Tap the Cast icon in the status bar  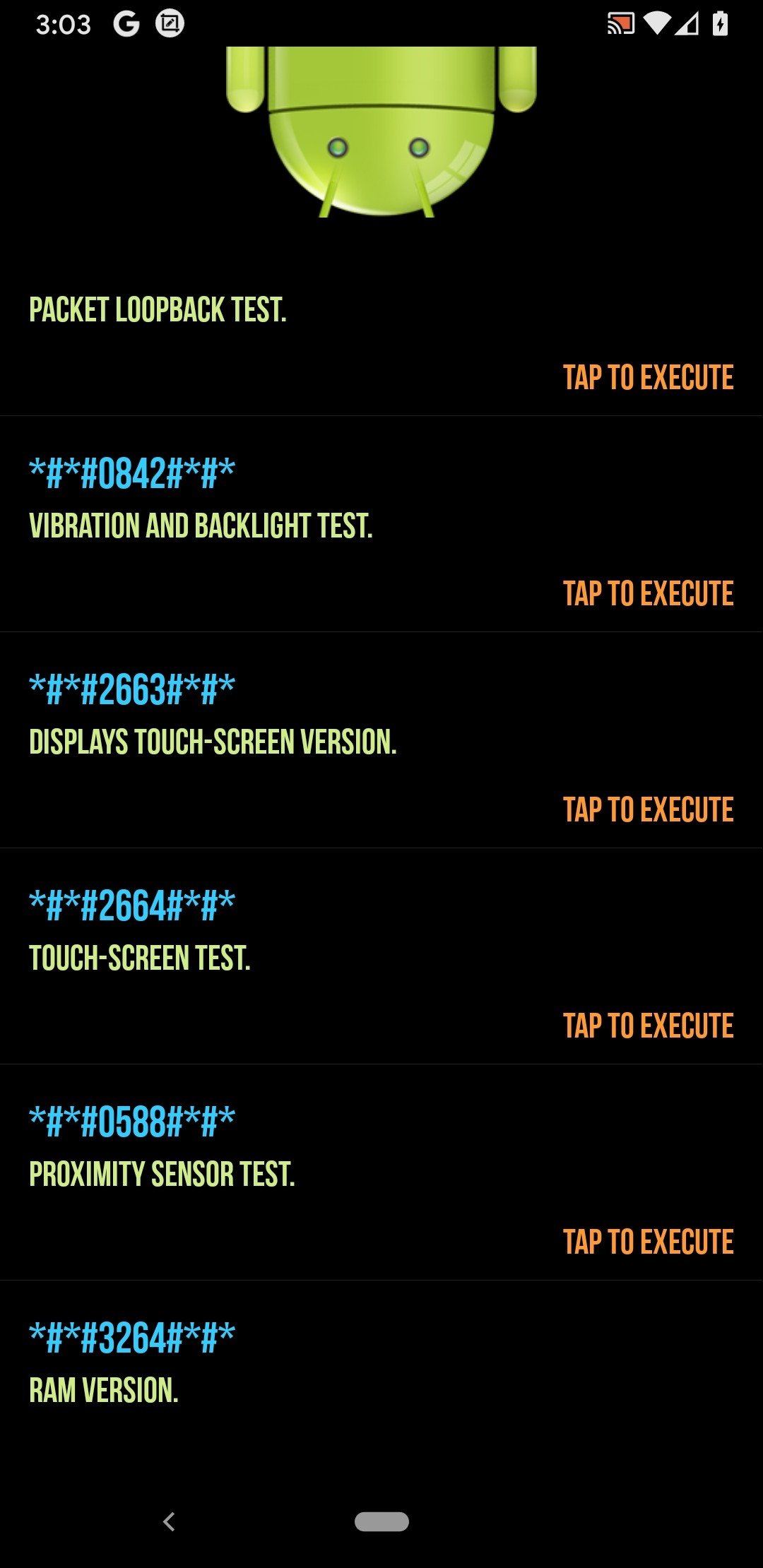620,23
